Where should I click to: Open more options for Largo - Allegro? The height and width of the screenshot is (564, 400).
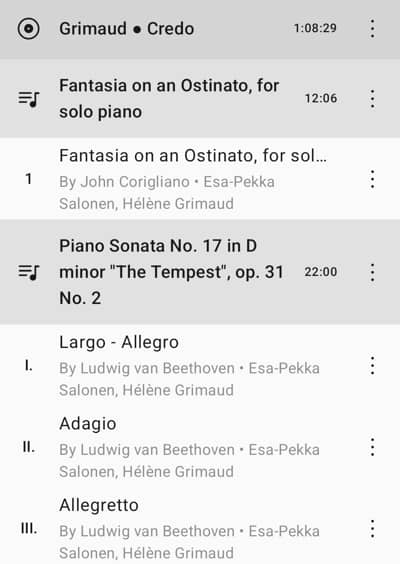pyautogui.click(x=372, y=366)
